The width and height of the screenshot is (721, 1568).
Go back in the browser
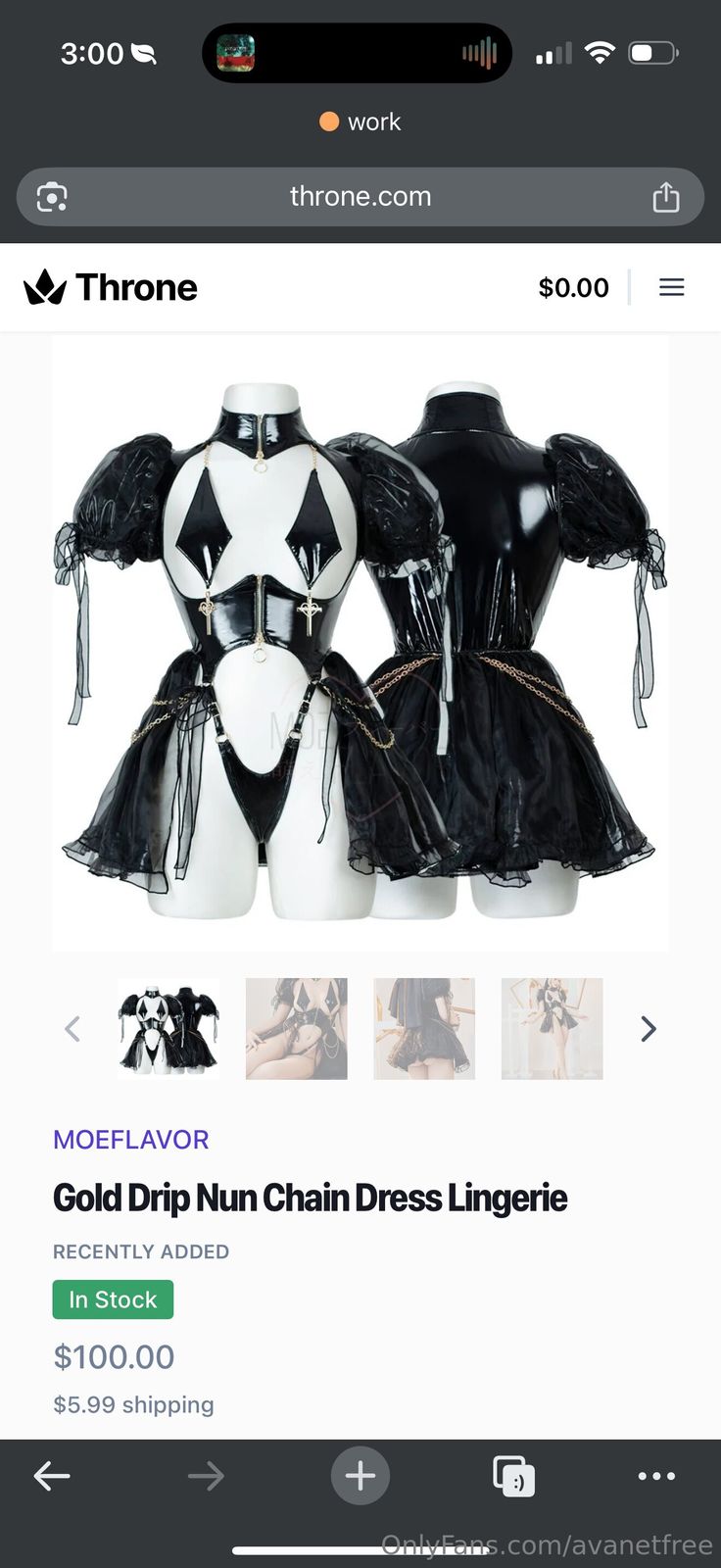point(52,1476)
